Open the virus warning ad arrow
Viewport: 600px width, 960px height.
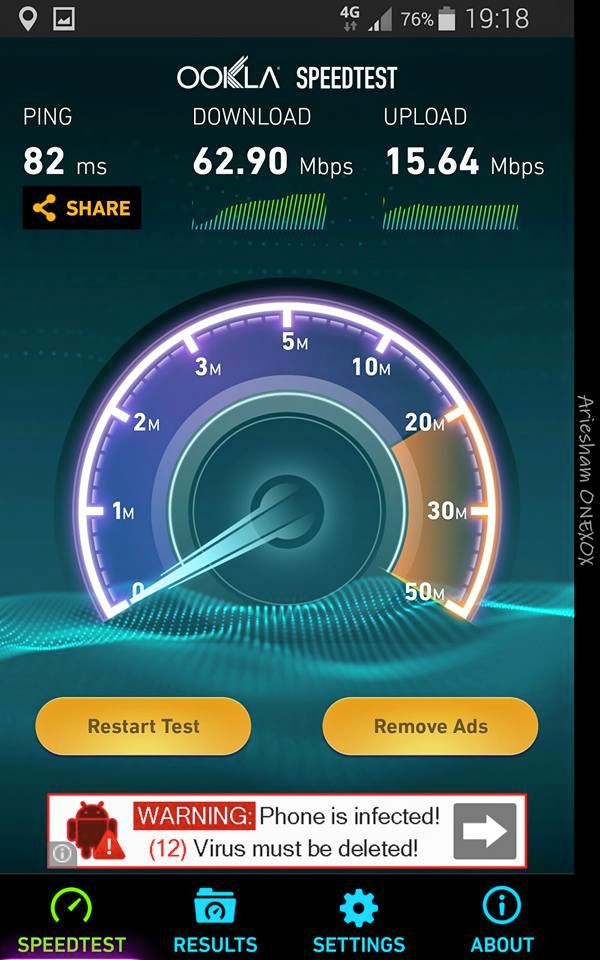pos(485,831)
